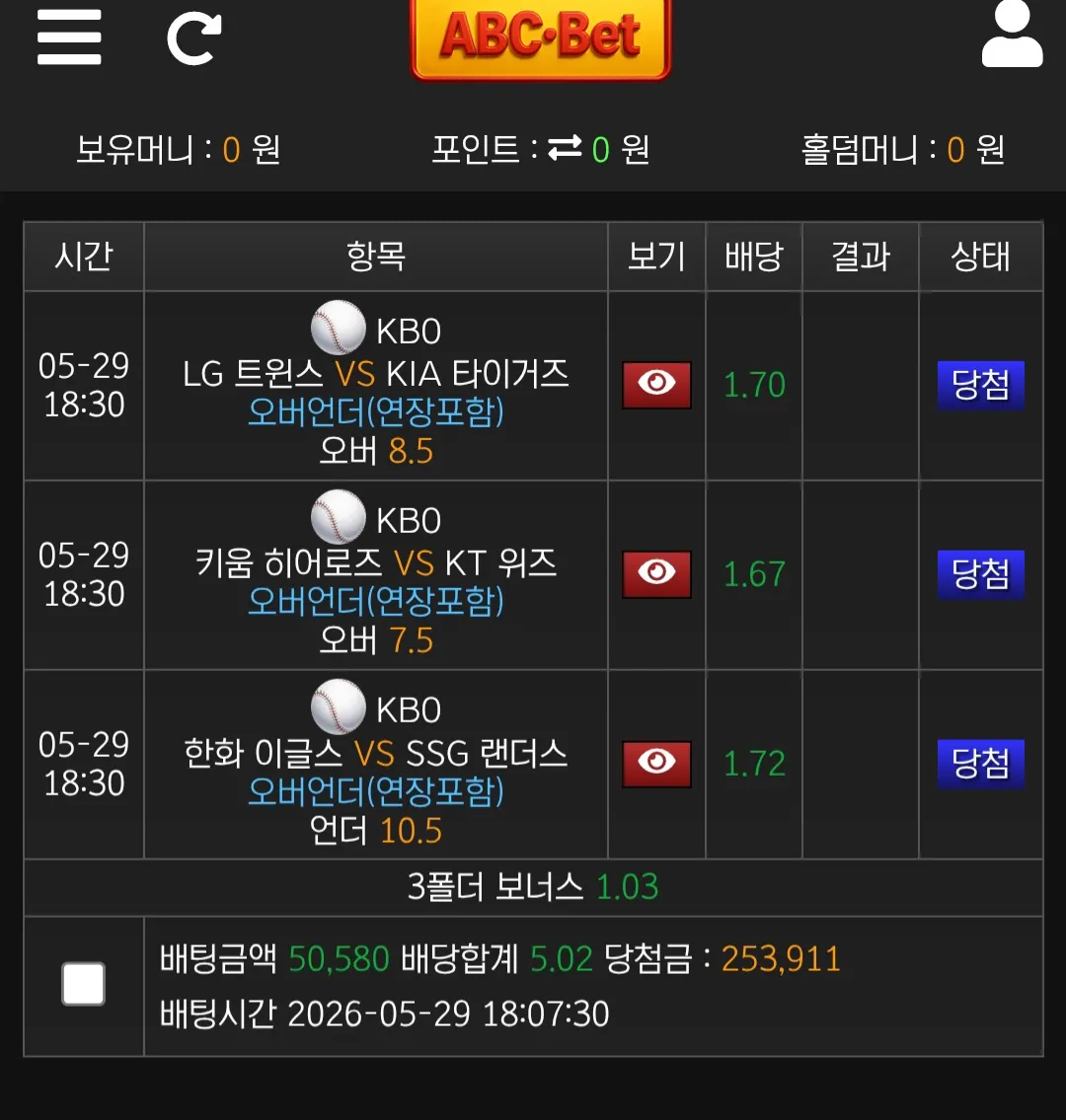Open the hamburger menu
Image resolution: width=1066 pixels, height=1120 pixels.
click(69, 37)
